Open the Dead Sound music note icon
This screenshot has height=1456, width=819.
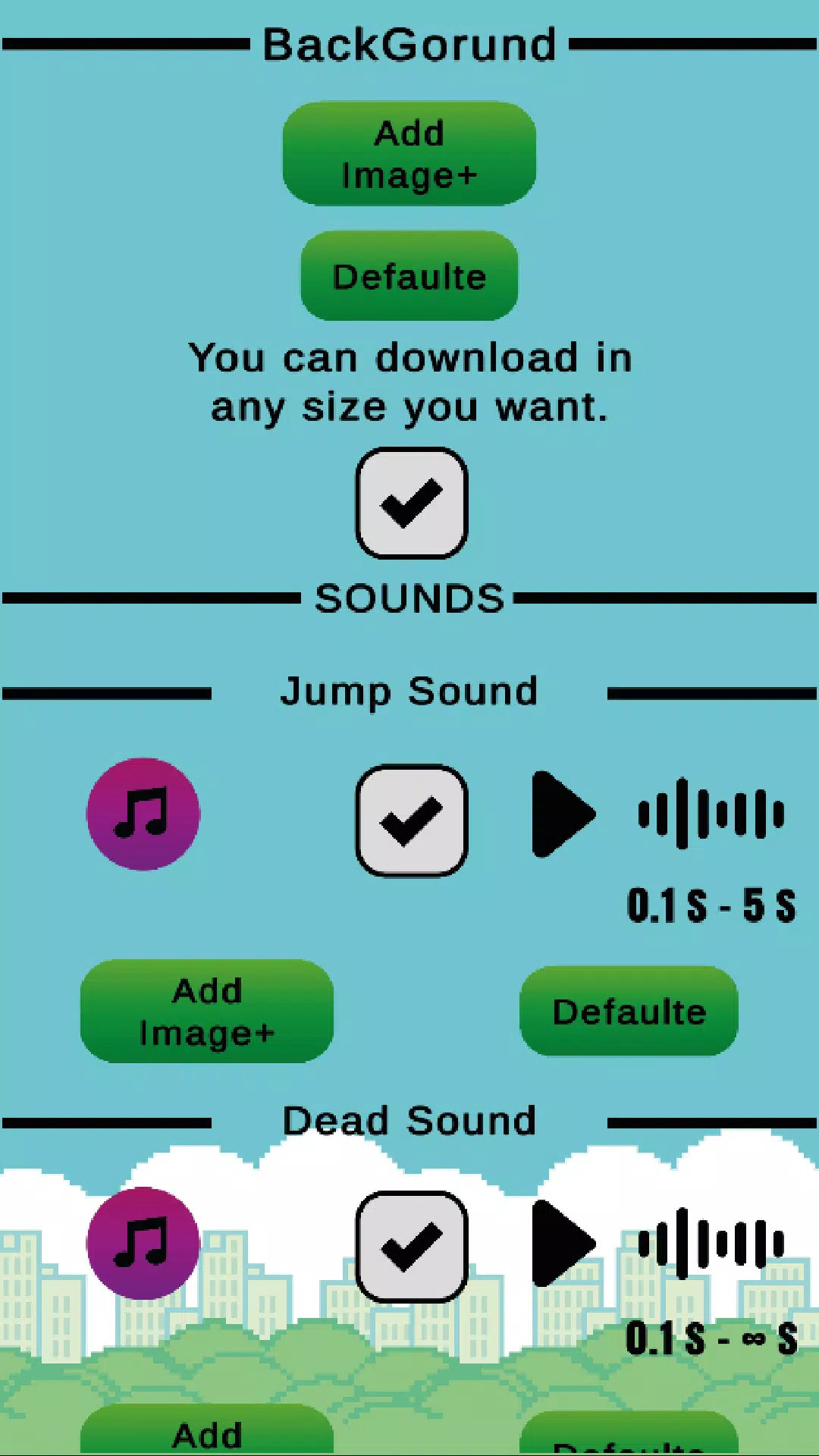tap(143, 1243)
